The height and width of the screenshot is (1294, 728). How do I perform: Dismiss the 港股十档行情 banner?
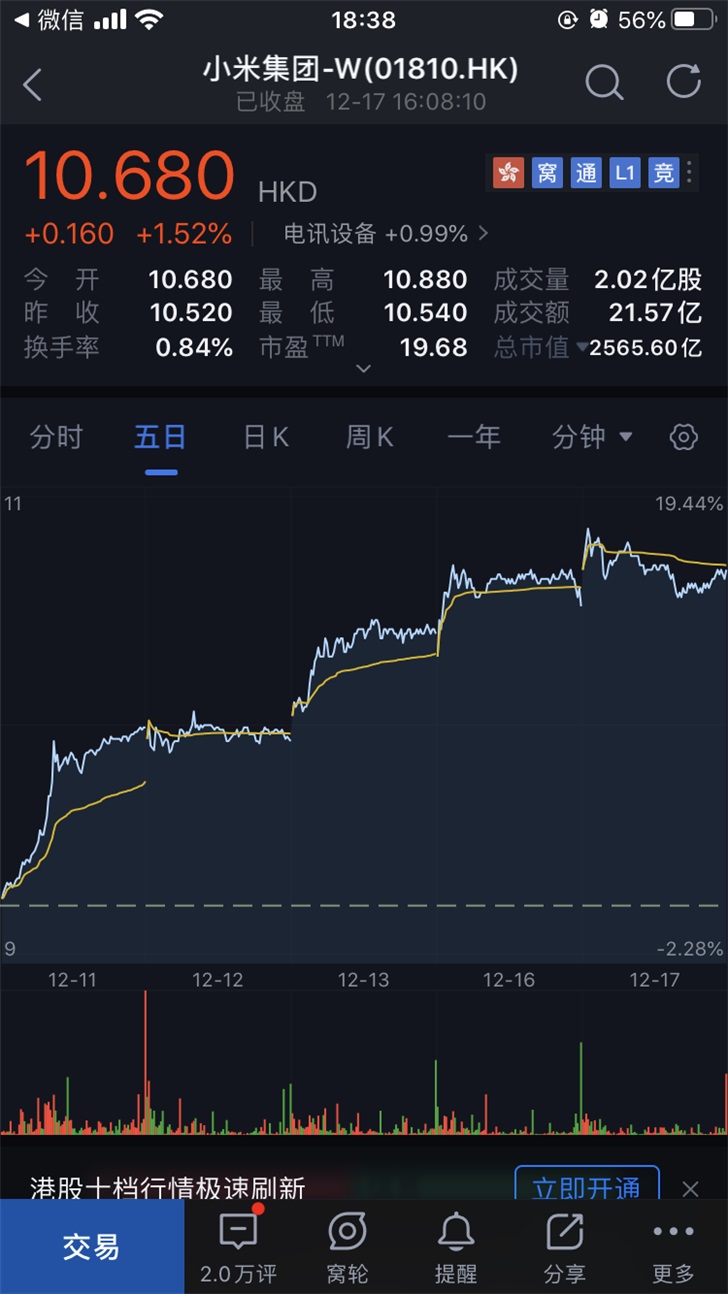click(x=690, y=1189)
